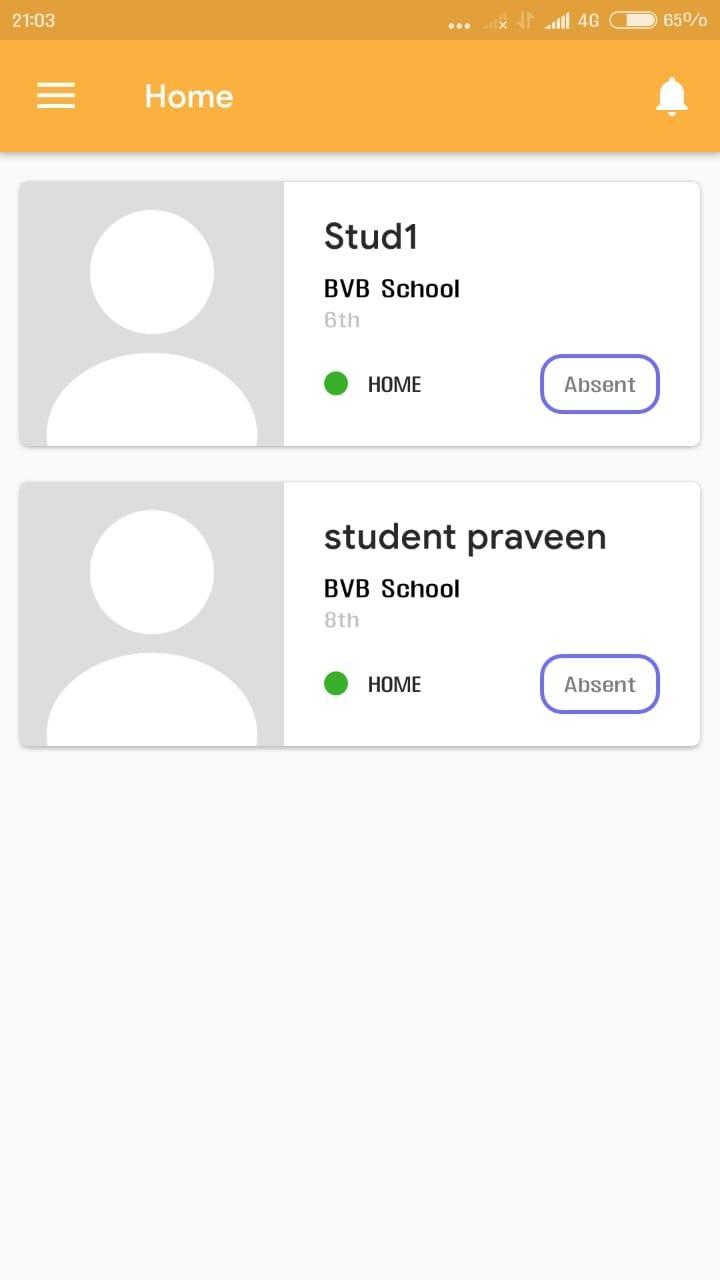Open the notifications bell
This screenshot has height=1280, width=720.
(672, 96)
